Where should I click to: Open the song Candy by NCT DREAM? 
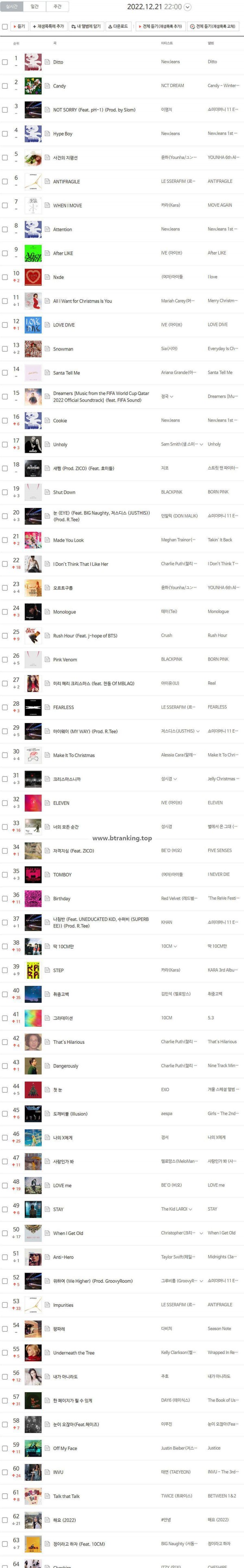click(59, 86)
